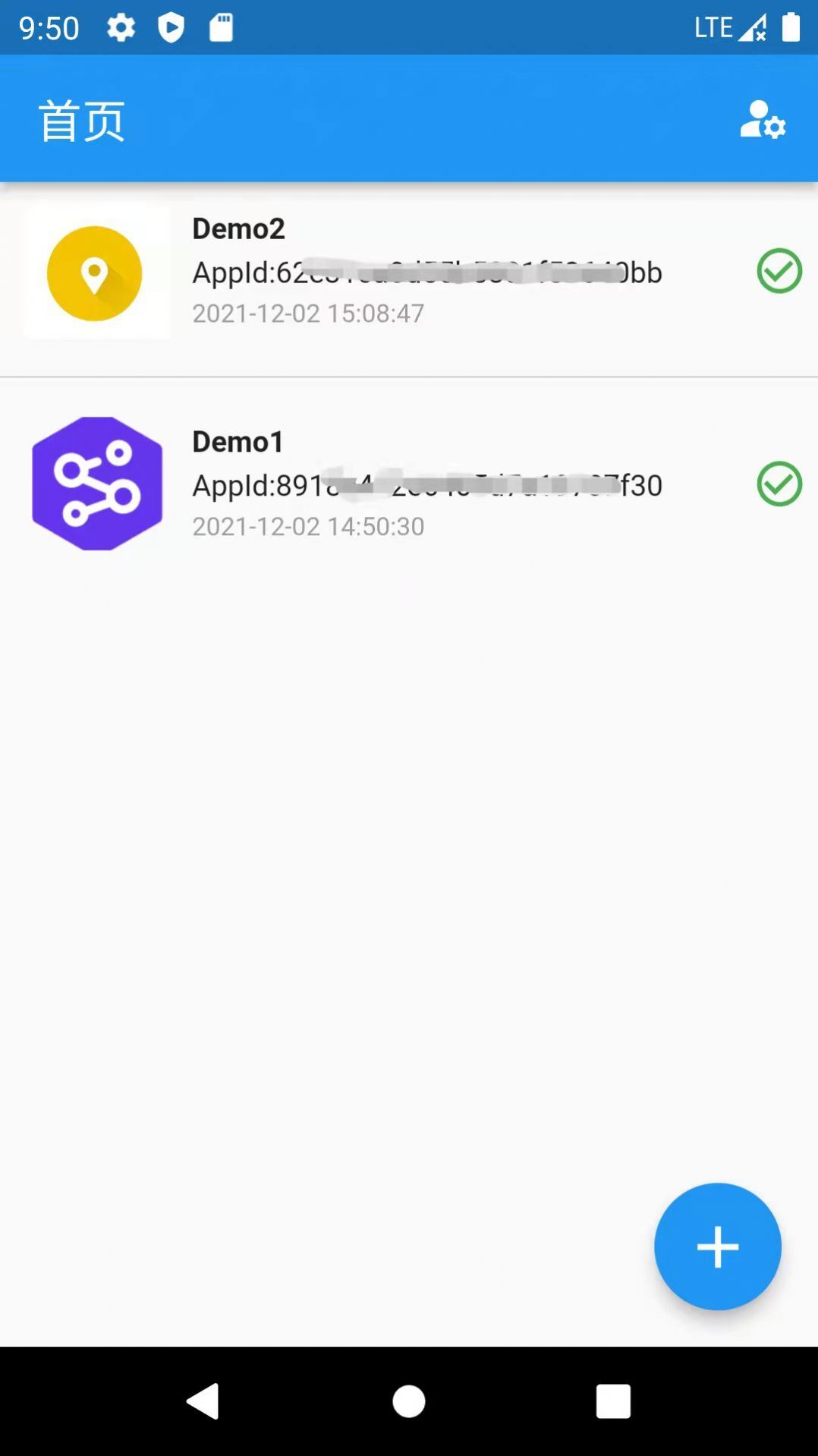Add a new app with plus button
The height and width of the screenshot is (1456, 818).
pyautogui.click(x=717, y=1246)
